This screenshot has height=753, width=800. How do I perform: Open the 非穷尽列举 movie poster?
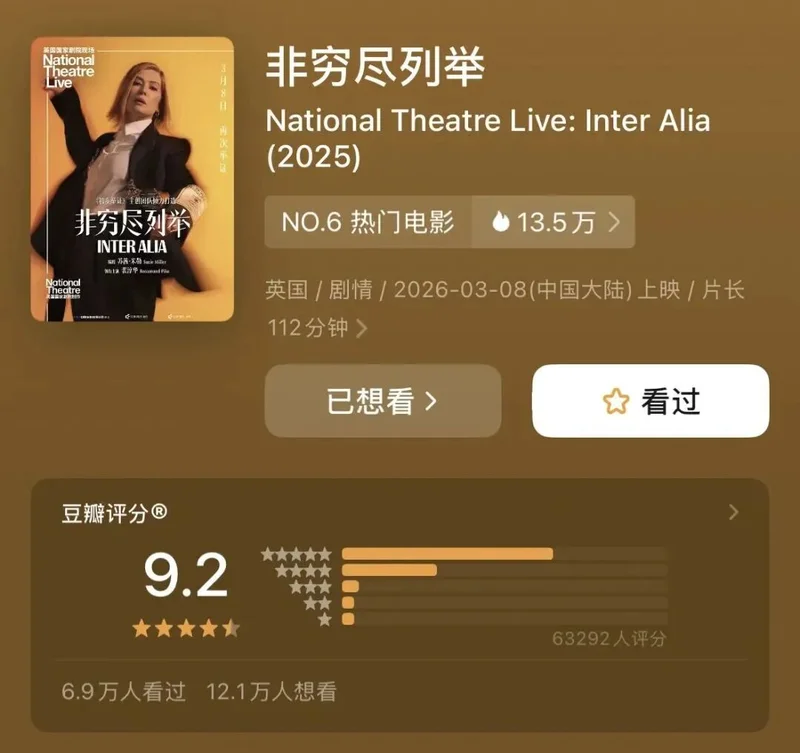click(132, 180)
